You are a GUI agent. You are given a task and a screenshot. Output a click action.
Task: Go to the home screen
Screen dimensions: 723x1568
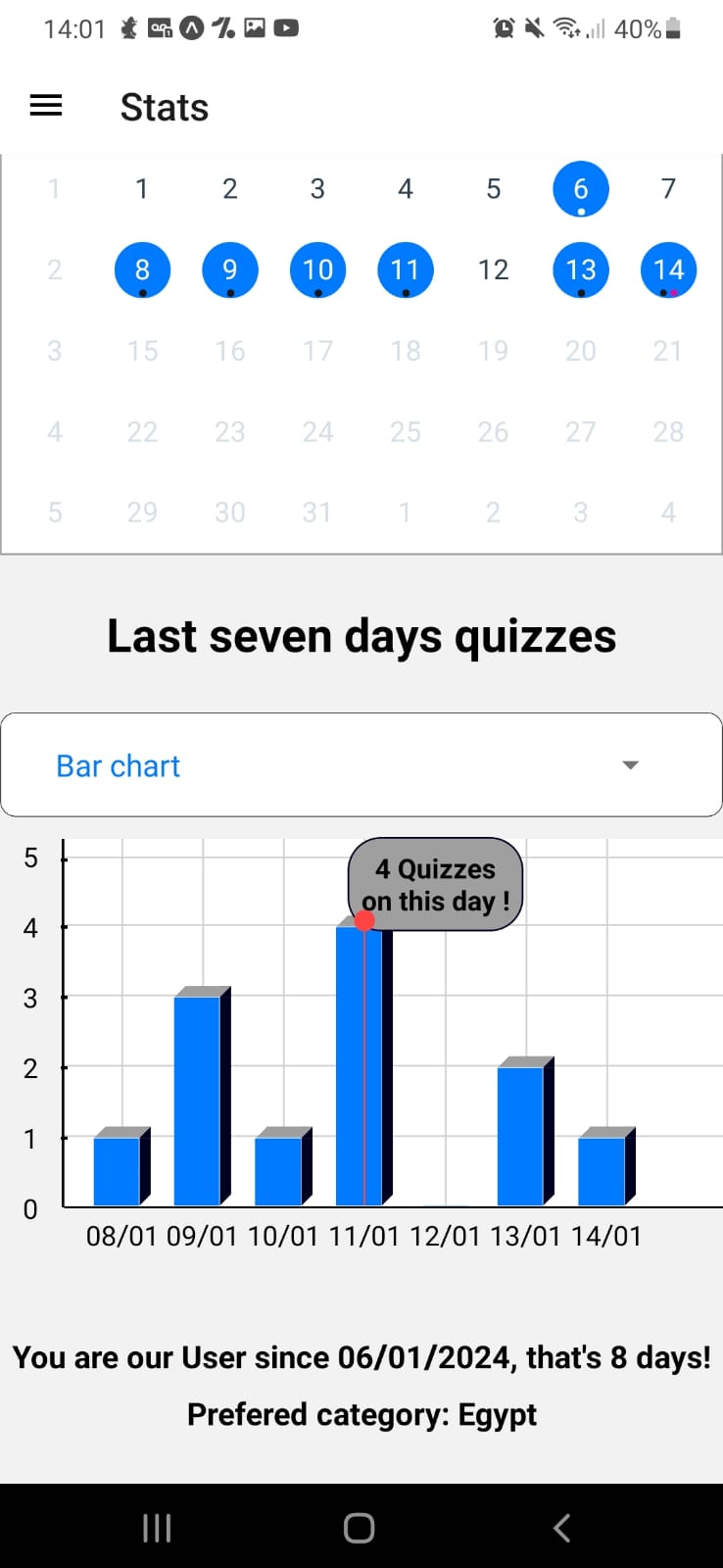pos(359,1527)
